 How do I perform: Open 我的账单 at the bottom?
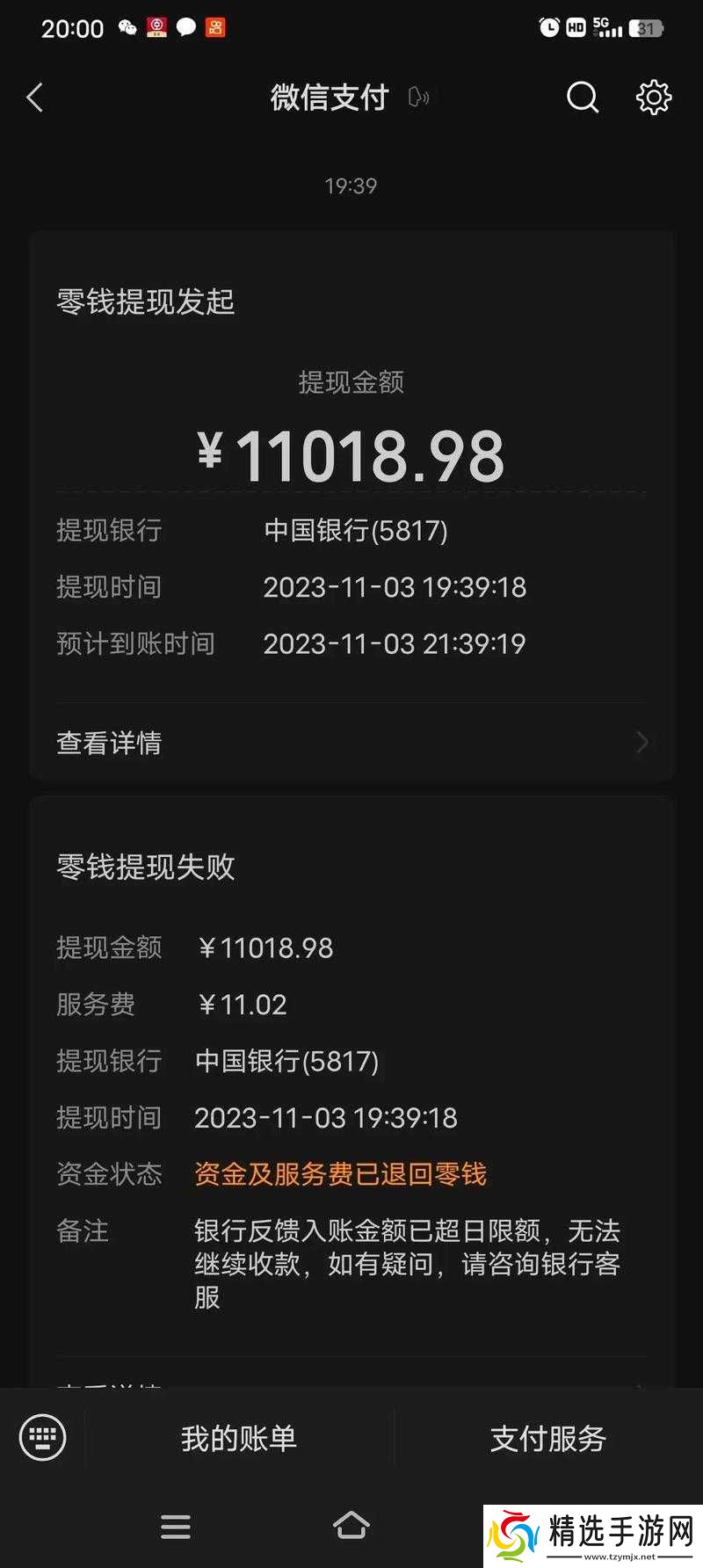pyautogui.click(x=237, y=1438)
